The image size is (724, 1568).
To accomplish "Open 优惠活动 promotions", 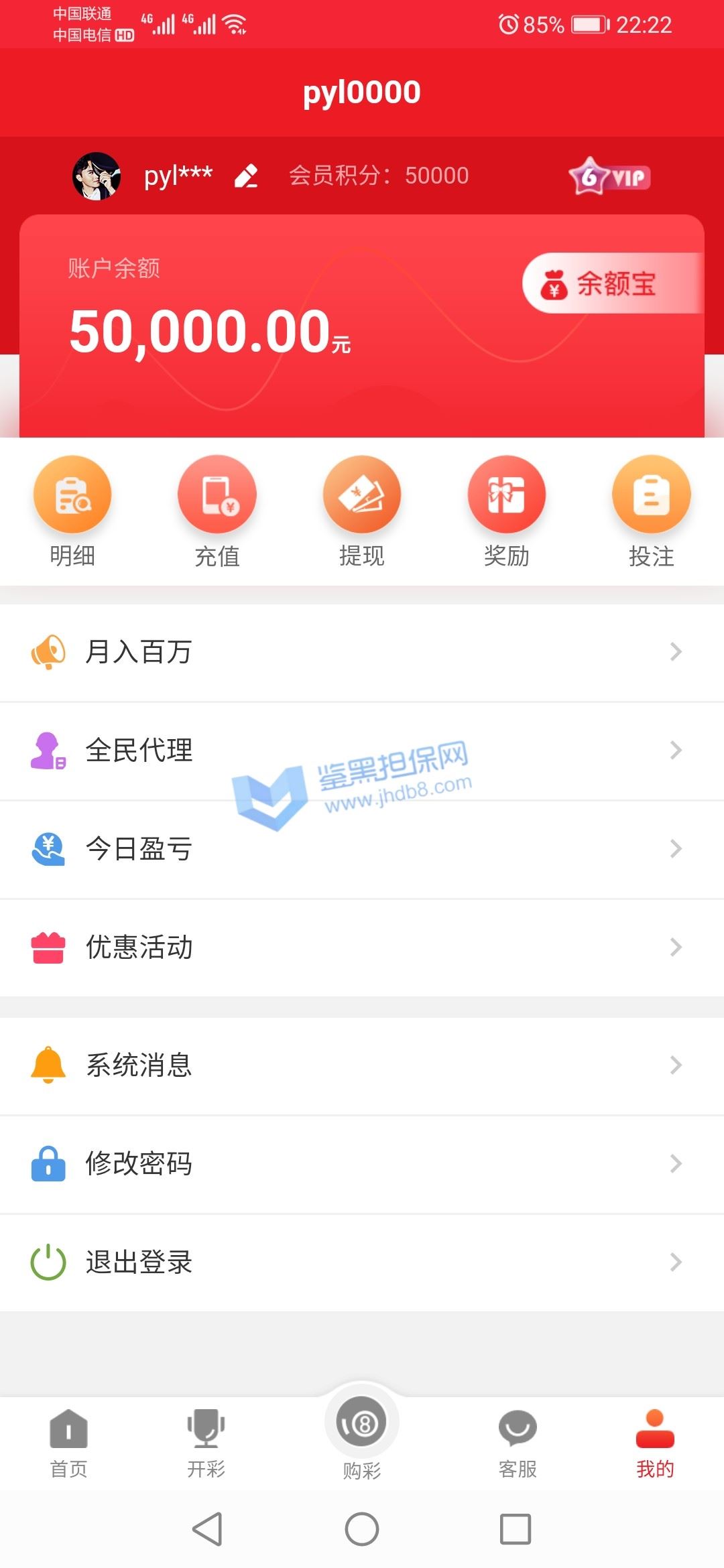I will pyautogui.click(x=362, y=948).
